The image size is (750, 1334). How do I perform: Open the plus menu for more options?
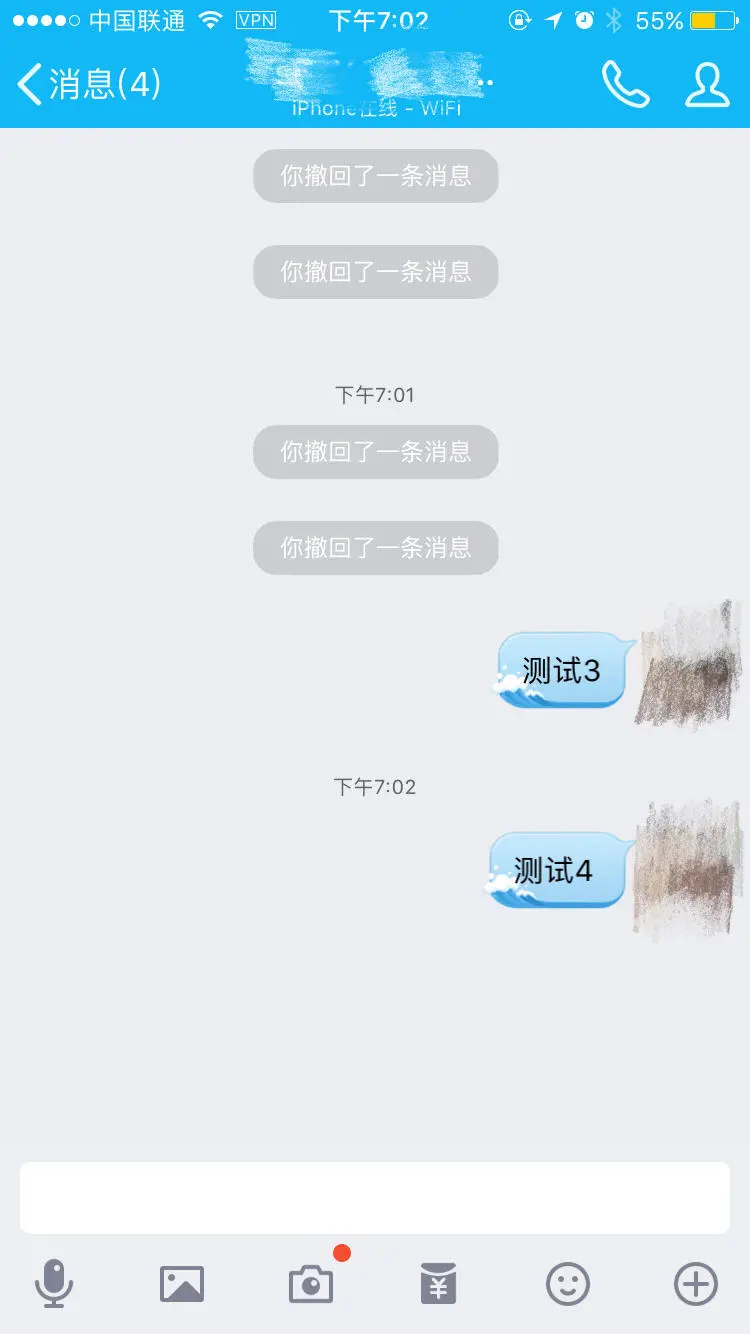[x=696, y=1283]
